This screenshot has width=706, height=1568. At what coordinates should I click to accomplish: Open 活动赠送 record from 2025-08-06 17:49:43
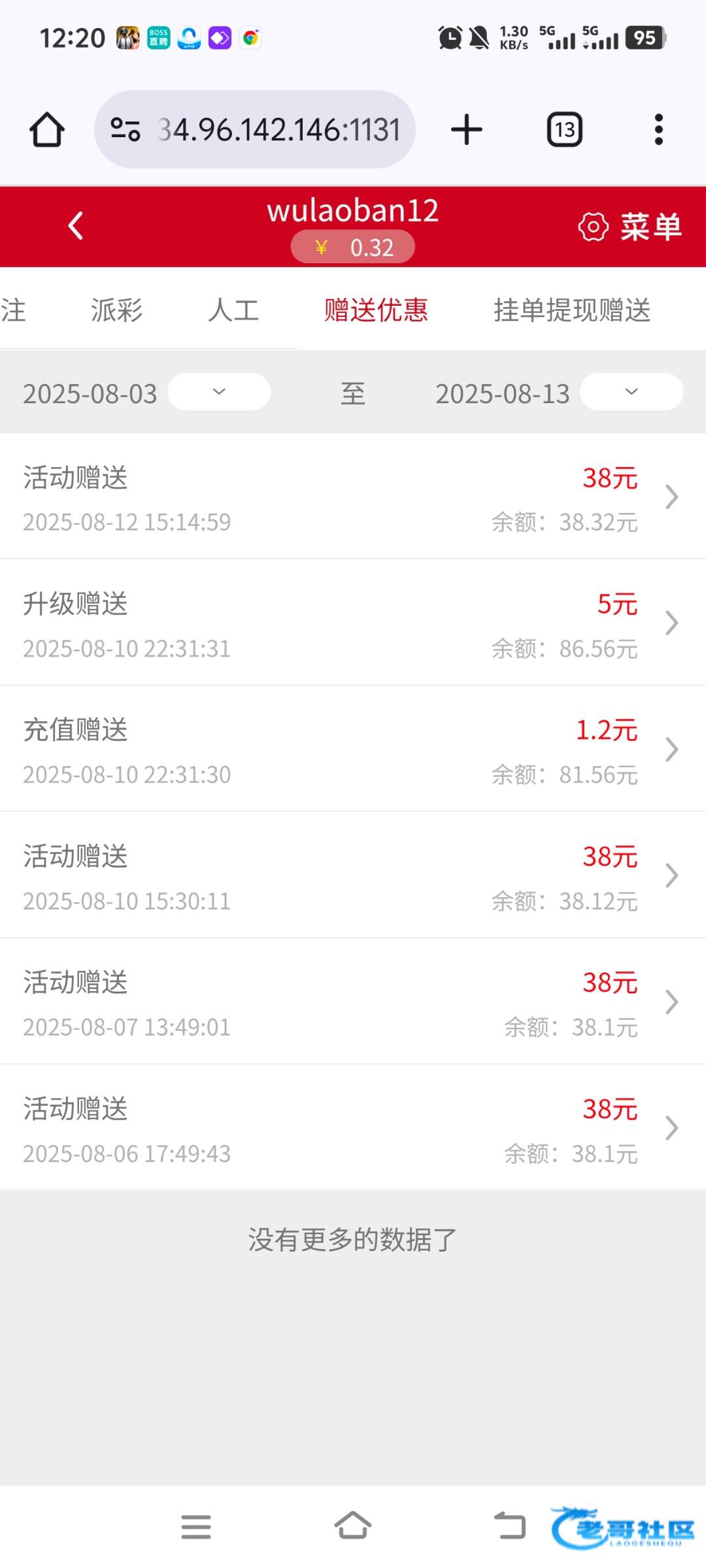[x=353, y=1127]
